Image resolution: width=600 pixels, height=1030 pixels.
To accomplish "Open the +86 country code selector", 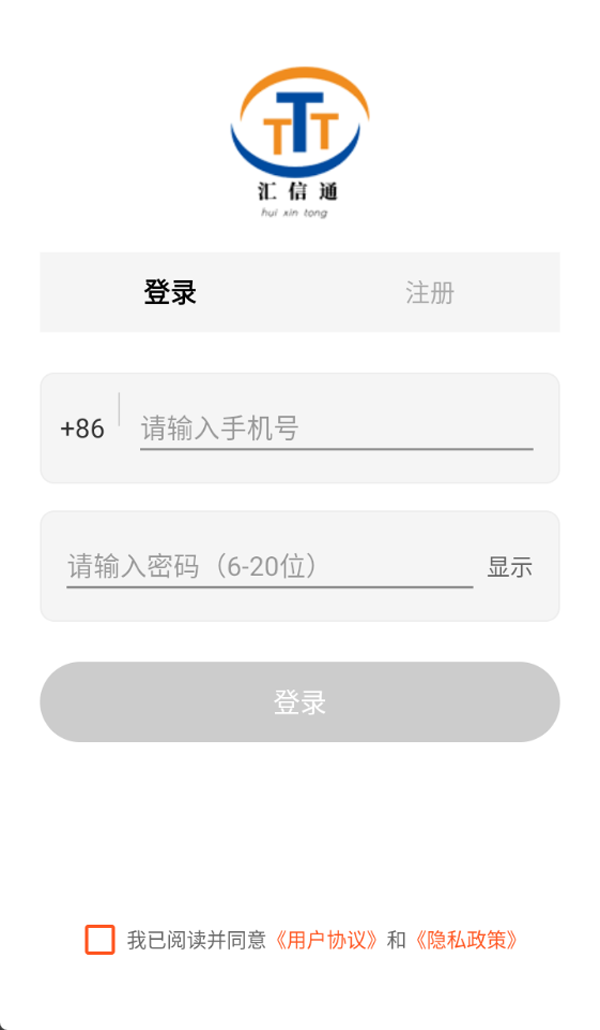I will coord(82,429).
